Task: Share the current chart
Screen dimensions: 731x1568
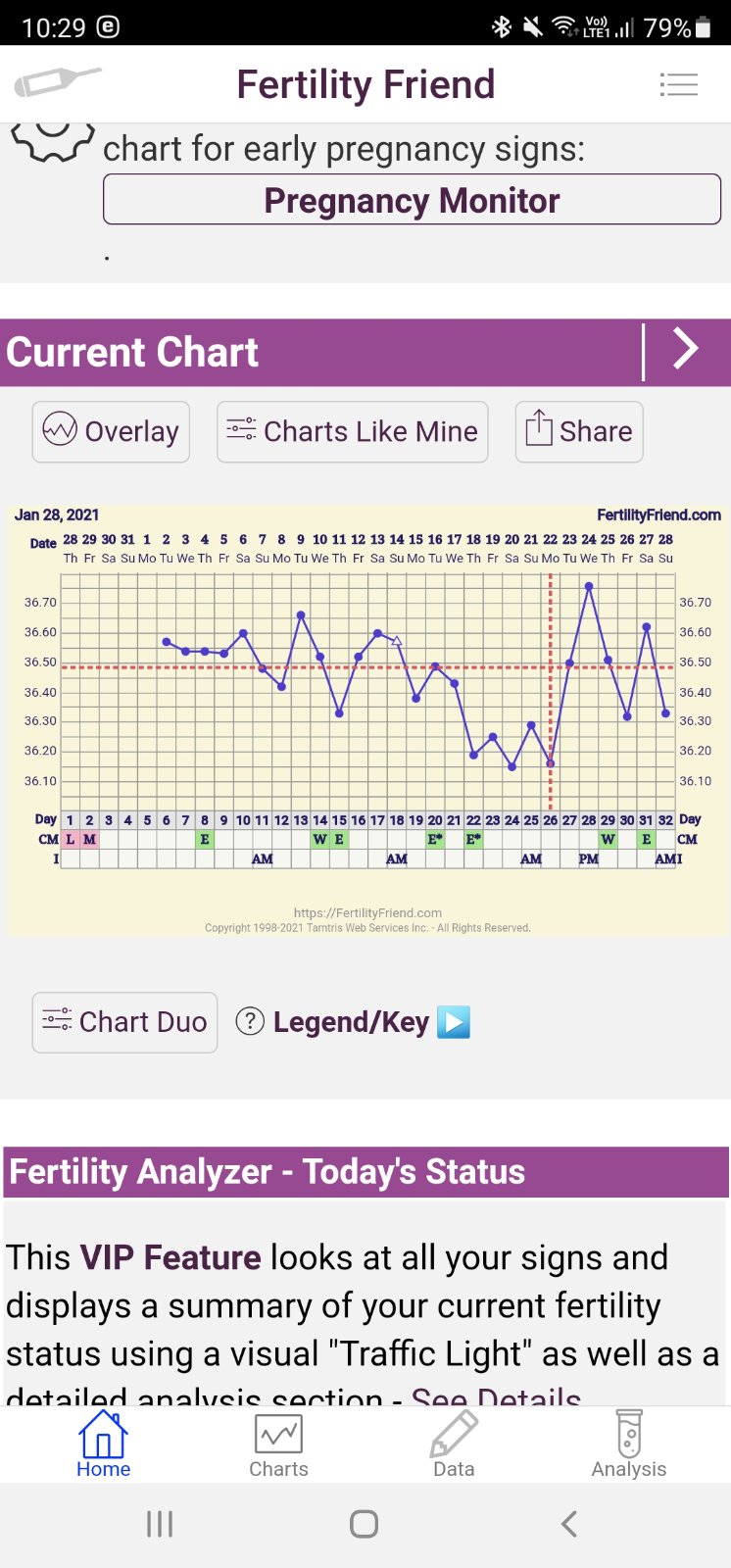Action: click(x=578, y=431)
